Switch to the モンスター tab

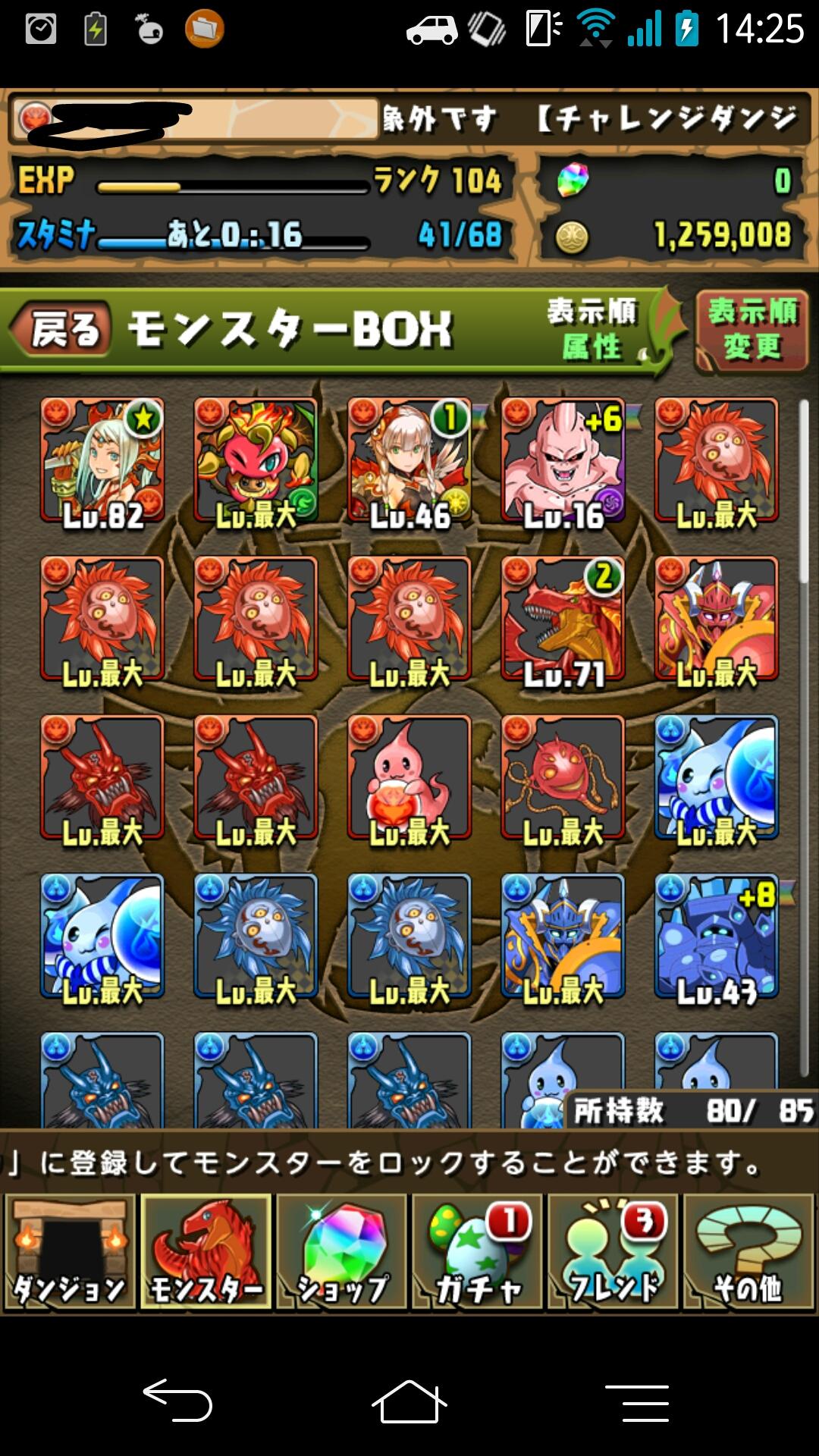[206, 1251]
